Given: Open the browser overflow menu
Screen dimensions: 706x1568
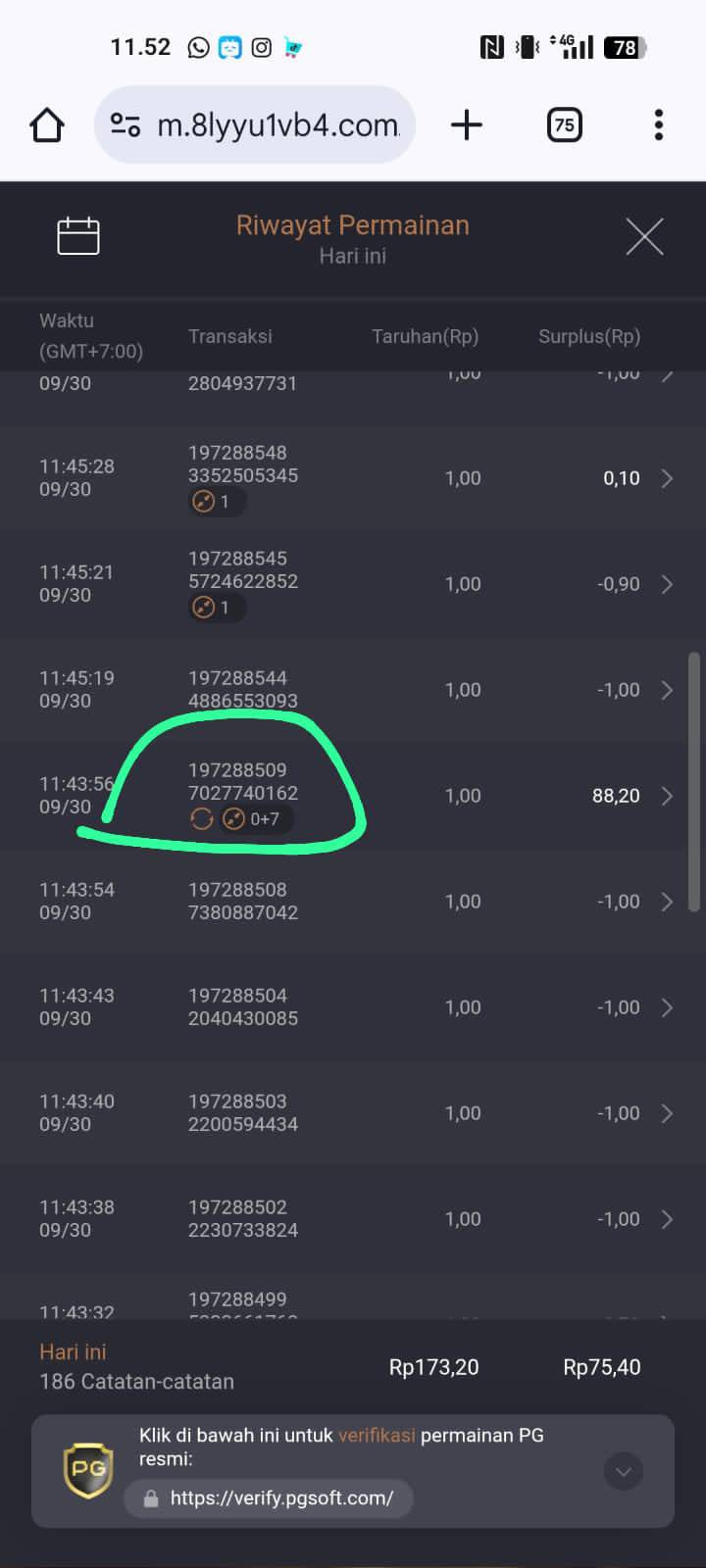Looking at the screenshot, I should pos(658,125).
